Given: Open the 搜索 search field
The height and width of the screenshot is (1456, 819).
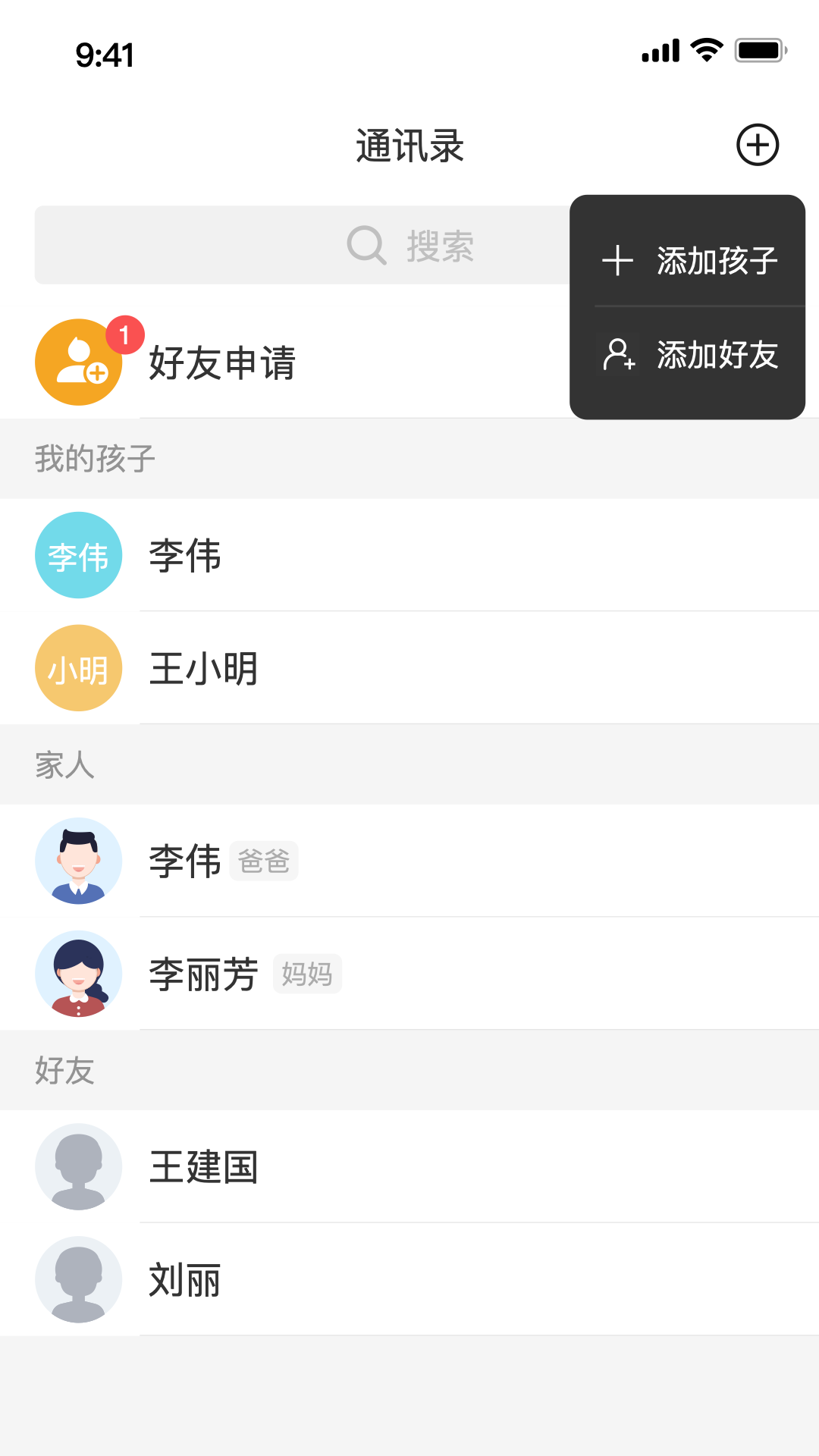Looking at the screenshot, I should coord(303,245).
